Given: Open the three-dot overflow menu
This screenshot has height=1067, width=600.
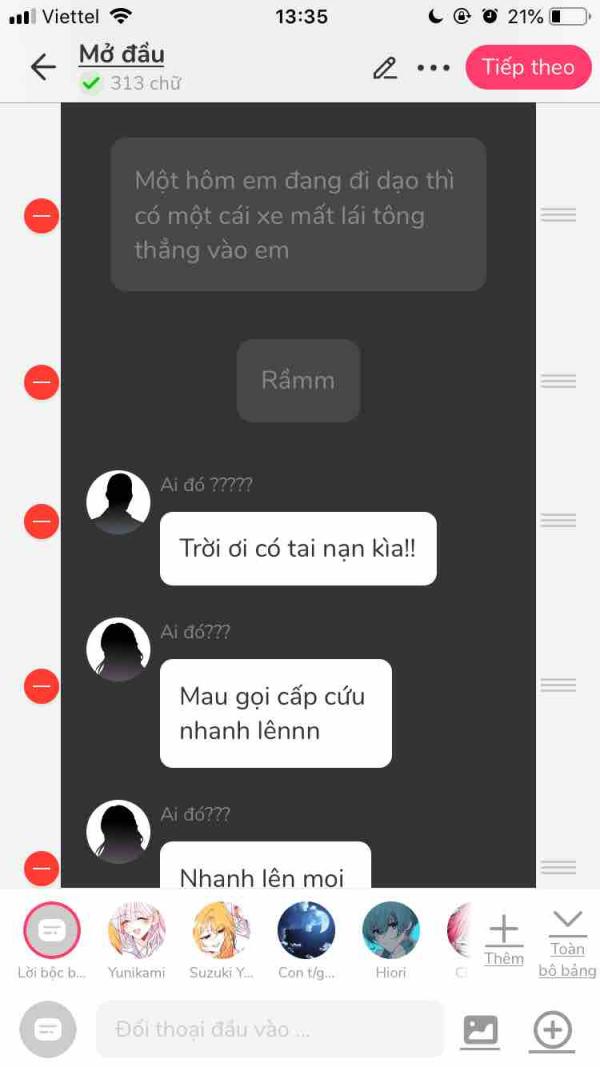Looking at the screenshot, I should 433,68.
